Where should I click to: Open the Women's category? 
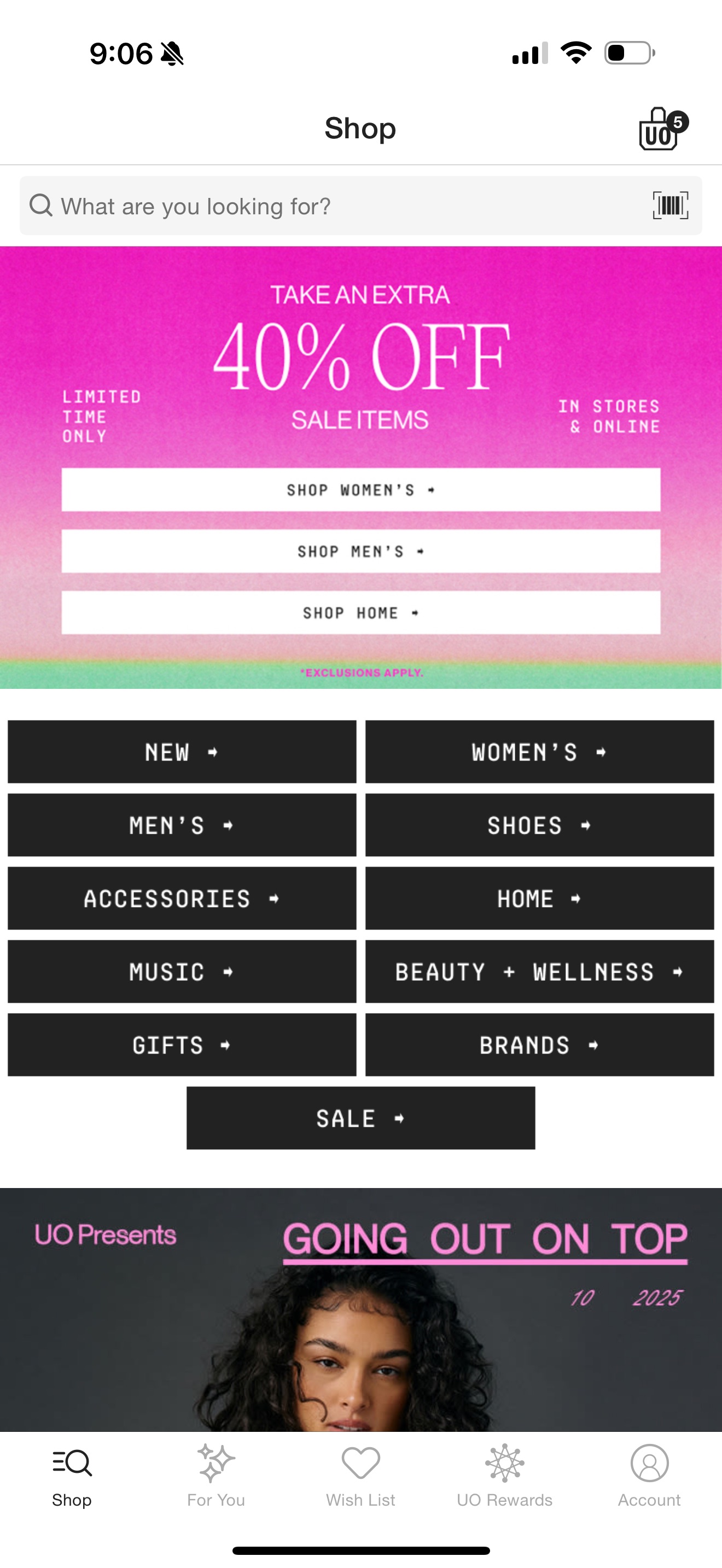point(539,752)
